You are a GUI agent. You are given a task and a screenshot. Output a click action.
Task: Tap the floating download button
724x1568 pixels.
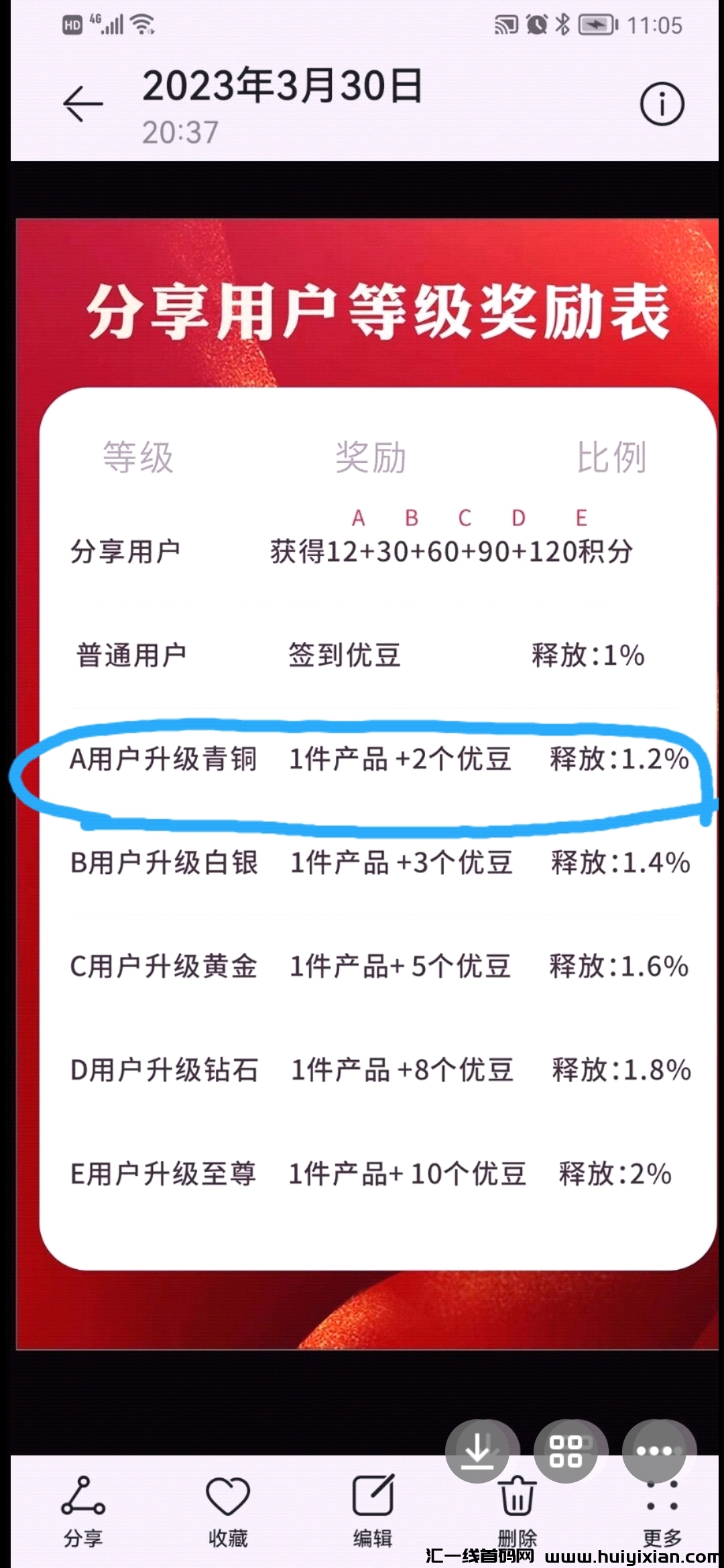click(478, 1451)
